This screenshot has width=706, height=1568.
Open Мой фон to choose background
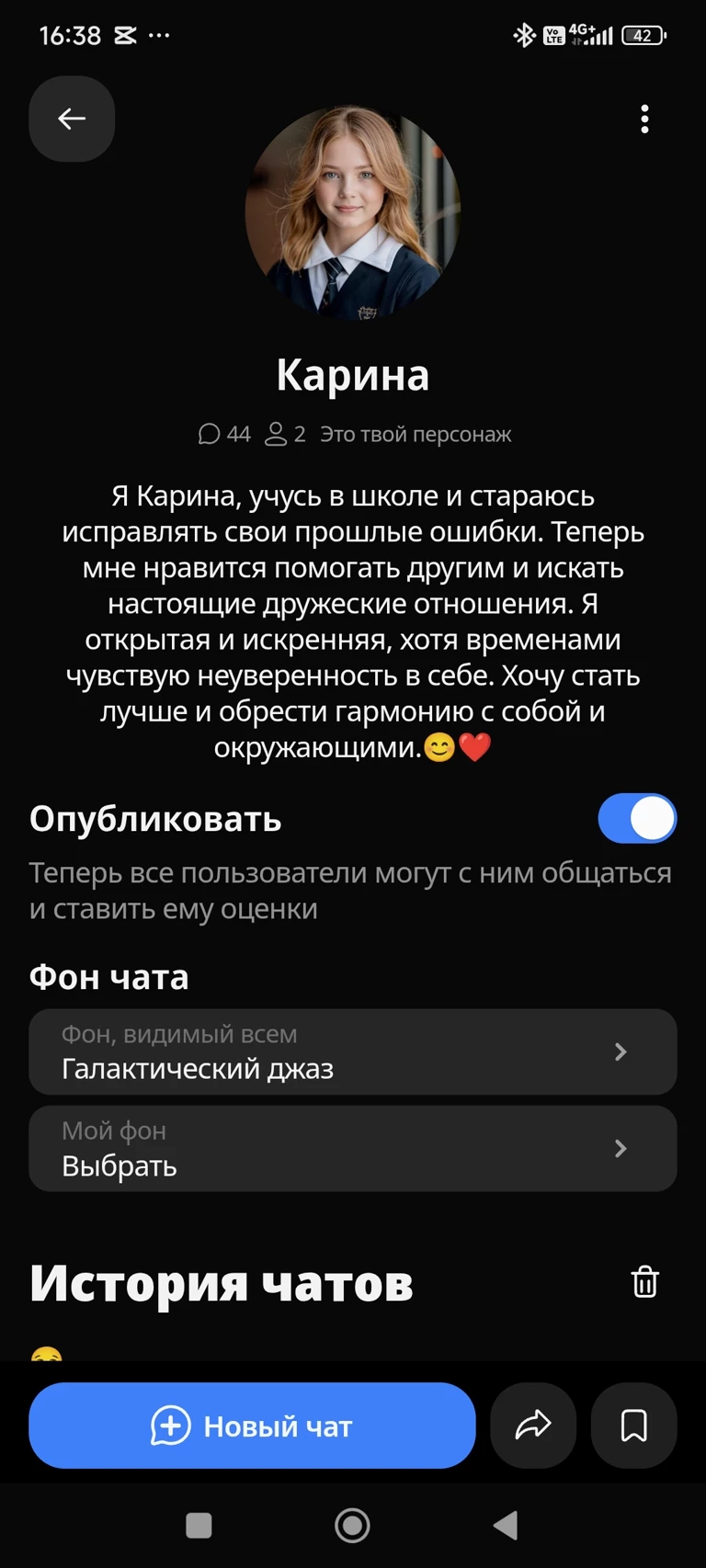pyautogui.click(x=353, y=1149)
